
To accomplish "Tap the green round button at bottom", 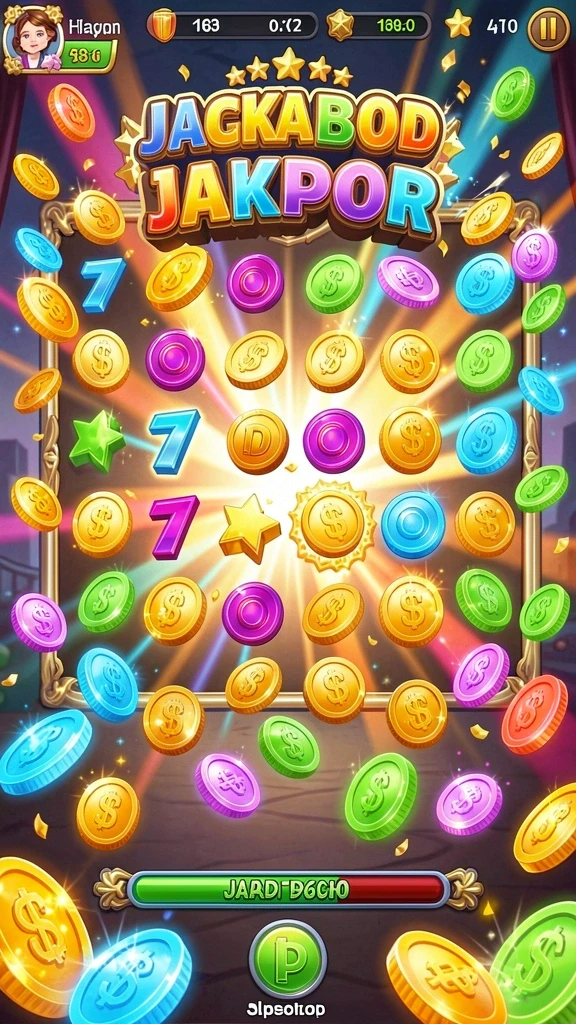I will click(x=288, y=958).
